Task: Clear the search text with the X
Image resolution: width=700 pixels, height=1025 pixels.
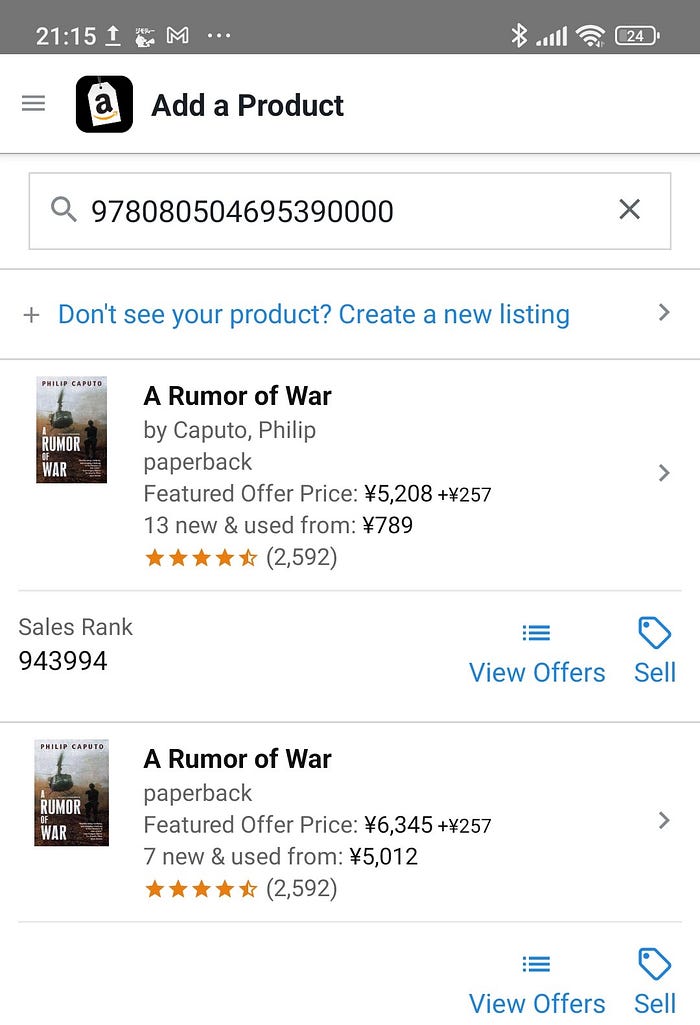Action: point(629,209)
